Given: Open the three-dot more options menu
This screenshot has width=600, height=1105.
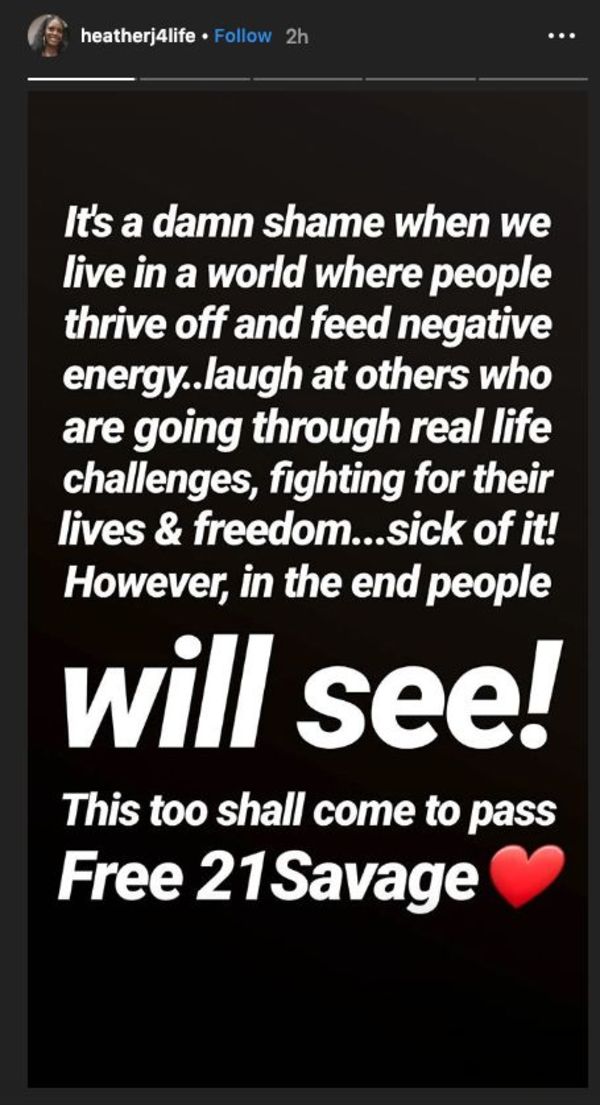Looking at the screenshot, I should (x=561, y=35).
